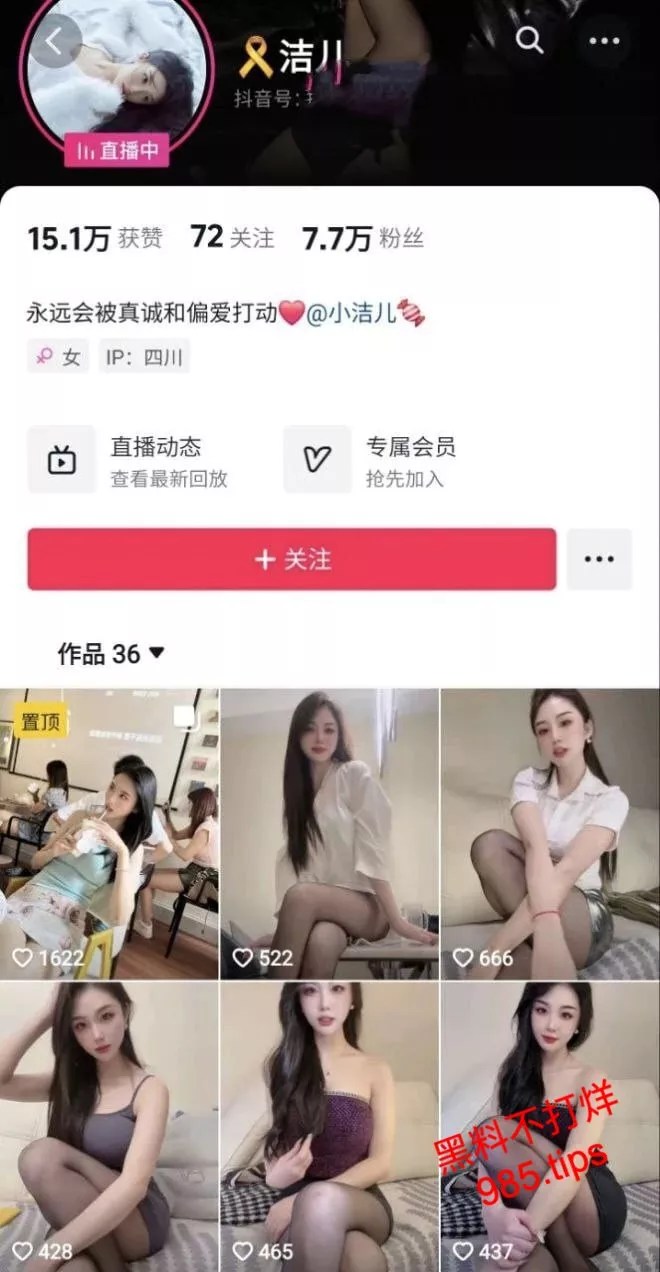Open the pinned video with 1622 likes
The image size is (660, 1272).
[109, 833]
